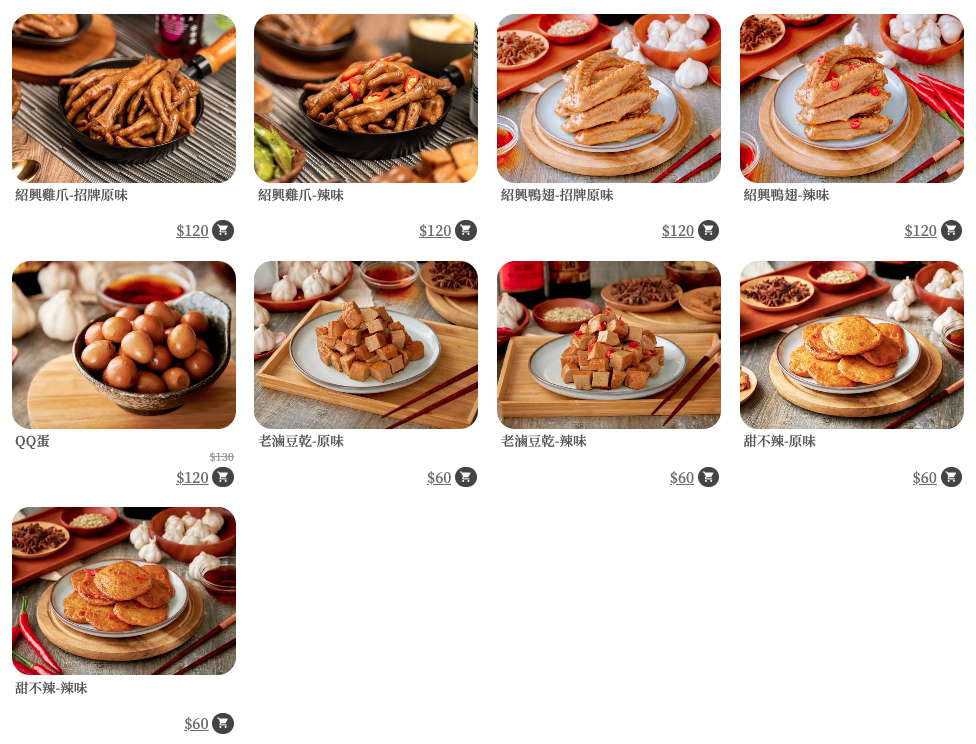Viewport: 976px width, 744px height.
Task: Tap the cart icon for 甜不辣-辣味
Action: point(223,723)
